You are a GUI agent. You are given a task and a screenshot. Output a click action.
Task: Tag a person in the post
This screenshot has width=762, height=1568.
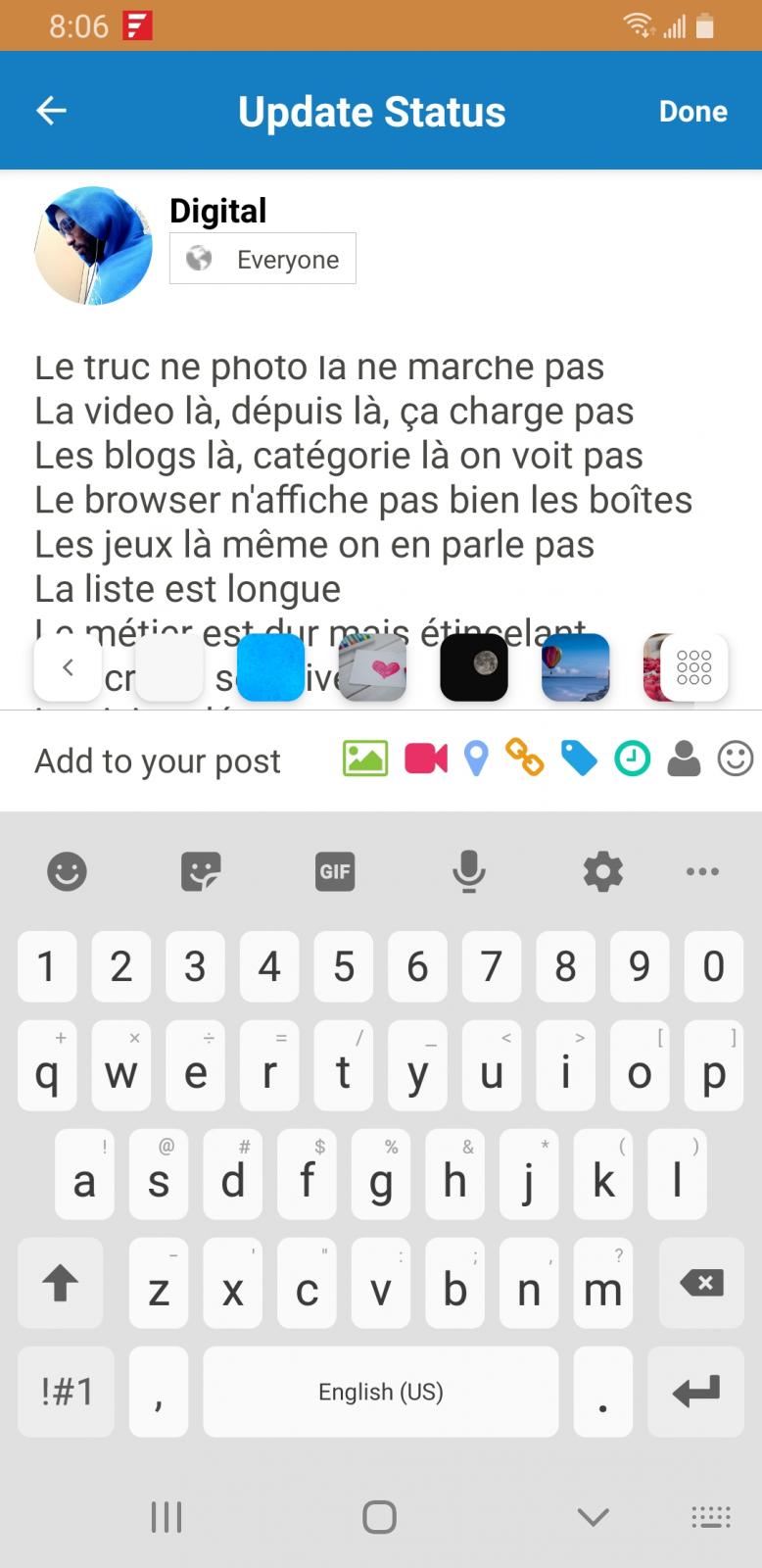[x=684, y=759]
